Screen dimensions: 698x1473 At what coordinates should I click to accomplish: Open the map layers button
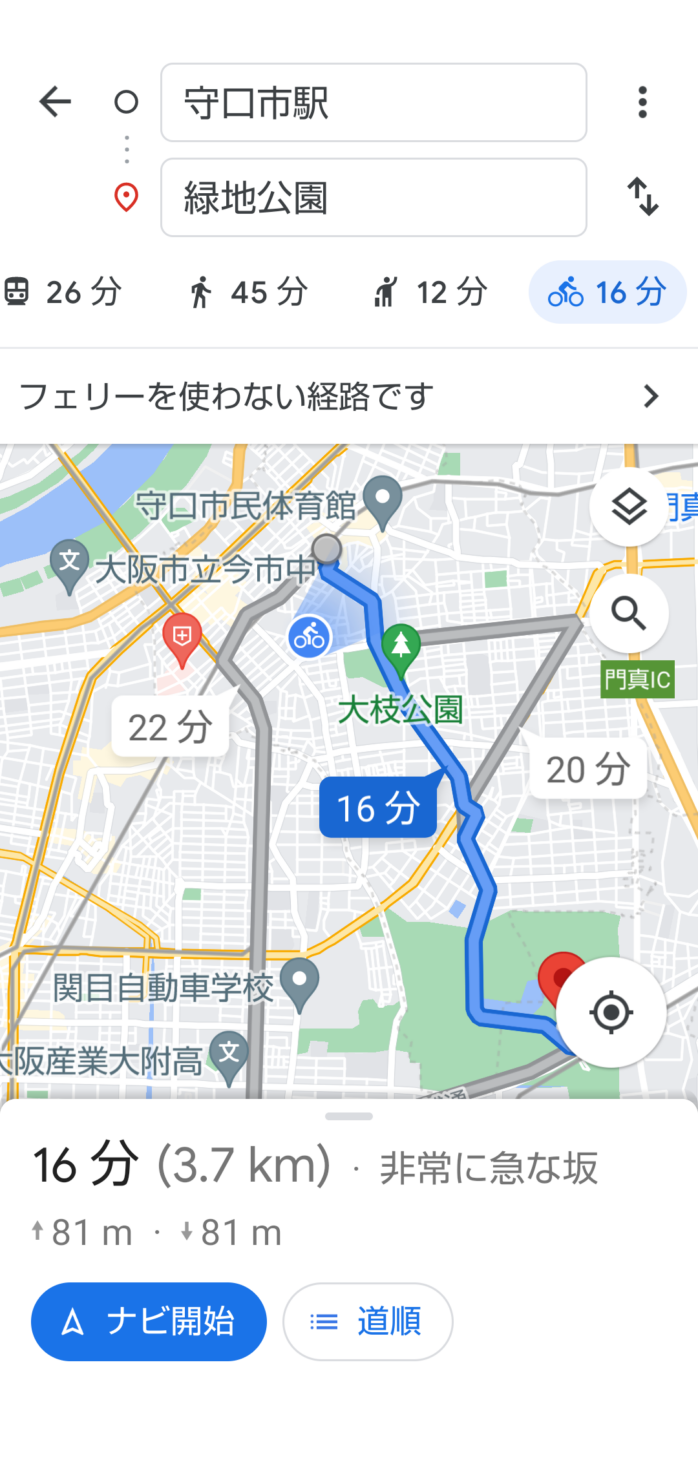(628, 508)
